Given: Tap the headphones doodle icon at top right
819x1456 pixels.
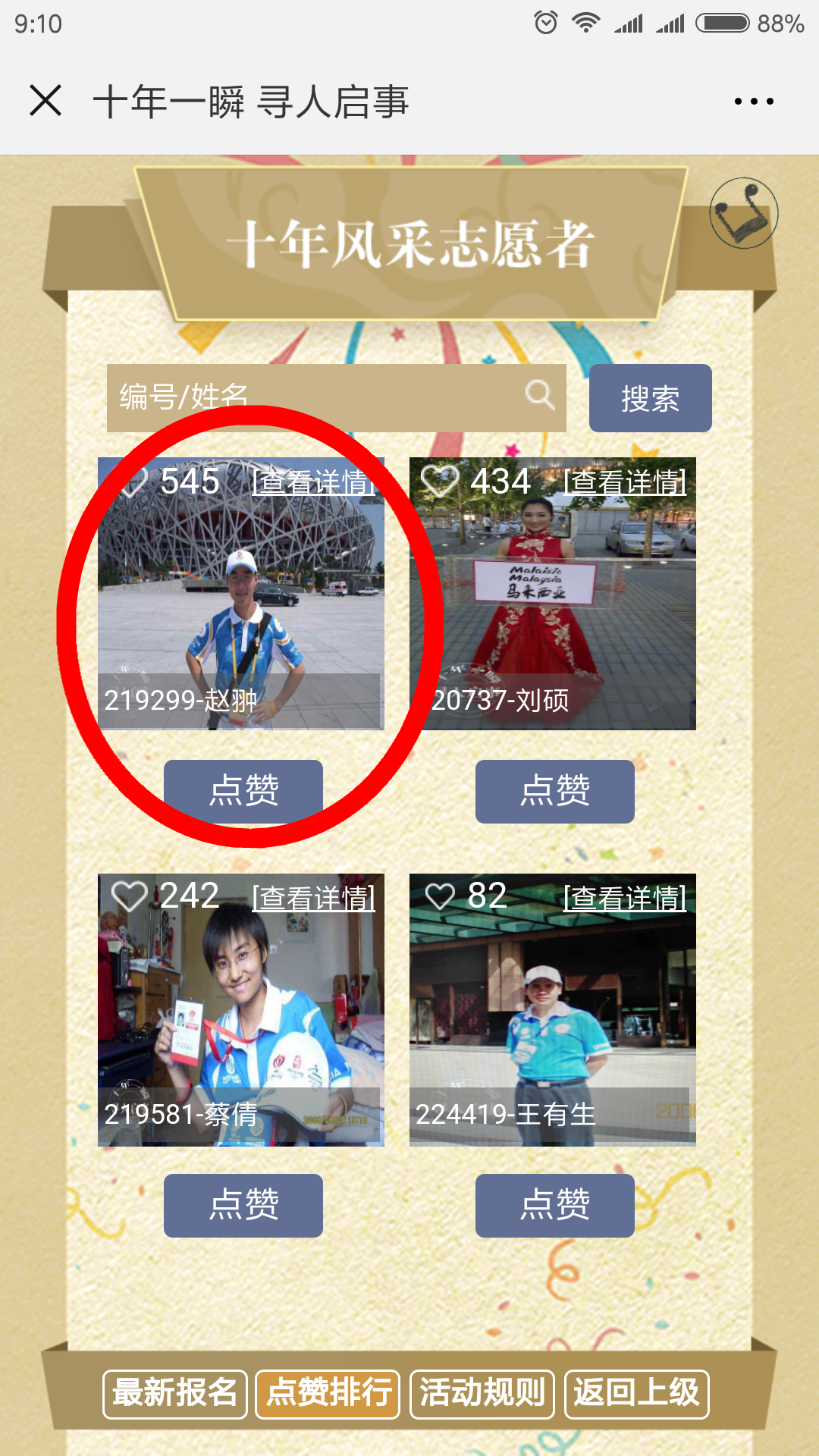Looking at the screenshot, I should click(x=744, y=213).
